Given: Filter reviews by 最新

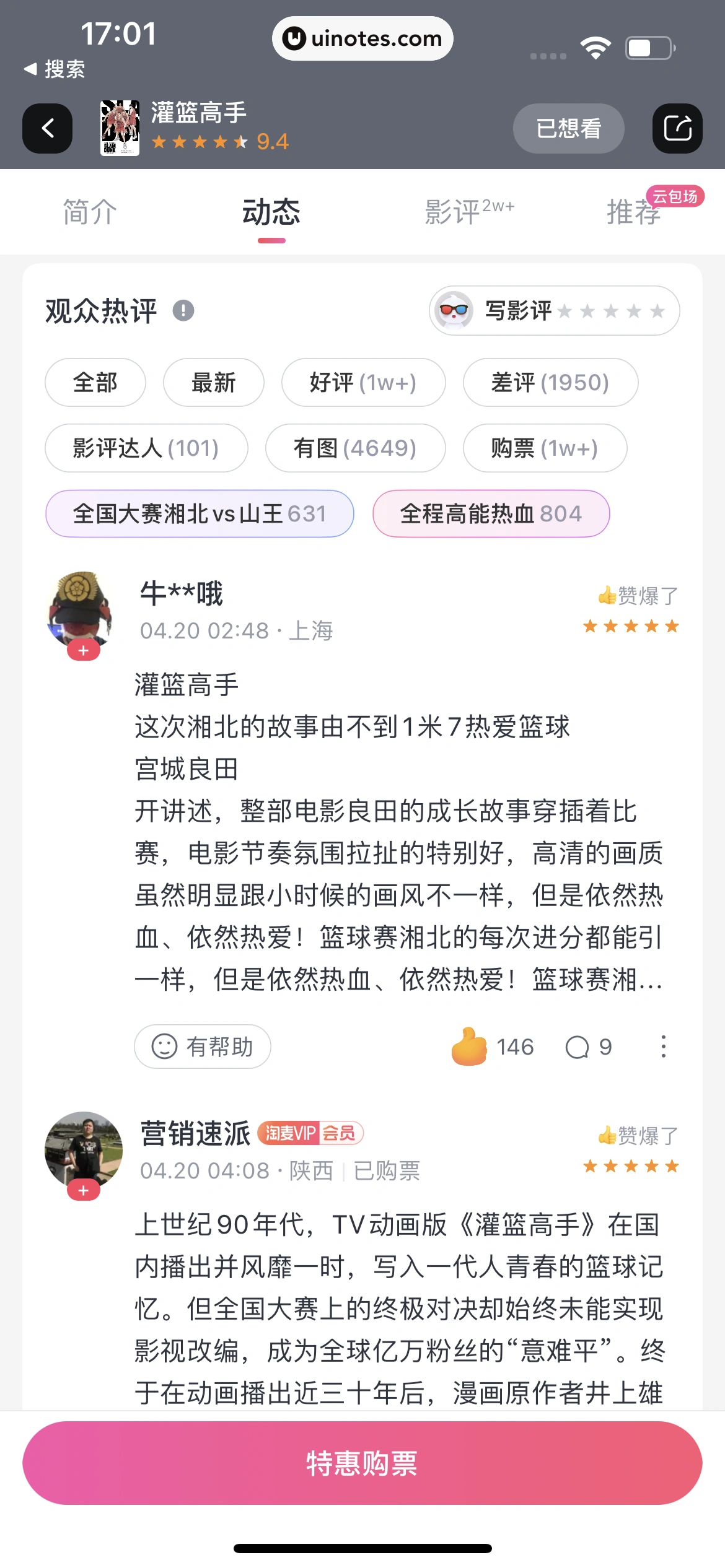Looking at the screenshot, I should tap(214, 382).
